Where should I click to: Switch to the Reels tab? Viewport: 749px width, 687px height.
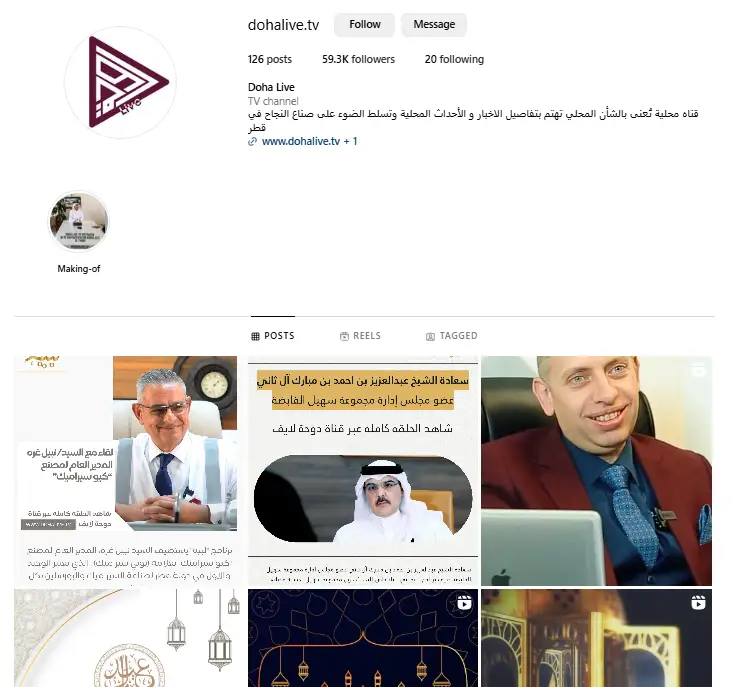(360, 336)
